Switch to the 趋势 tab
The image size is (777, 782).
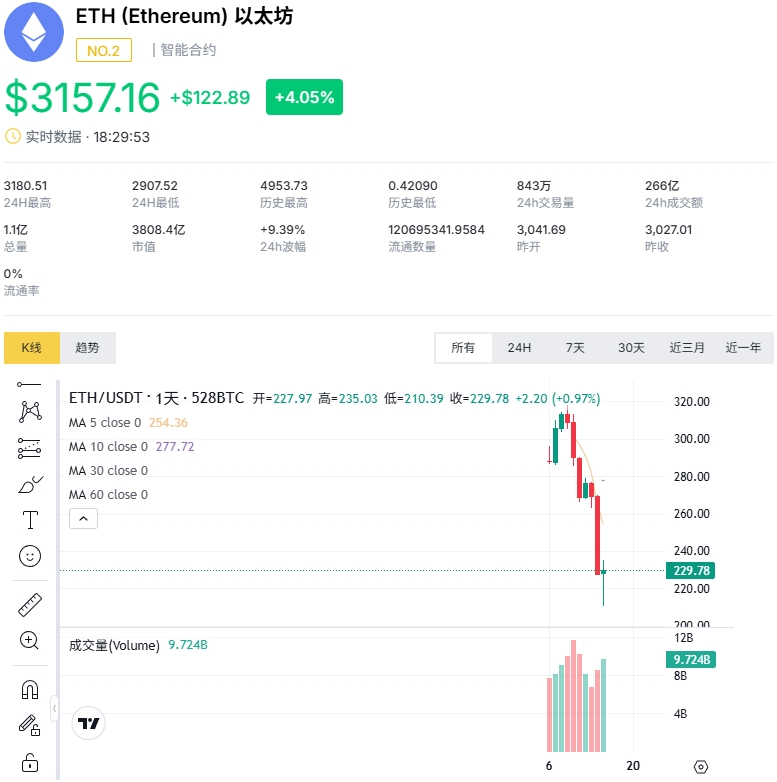89,347
